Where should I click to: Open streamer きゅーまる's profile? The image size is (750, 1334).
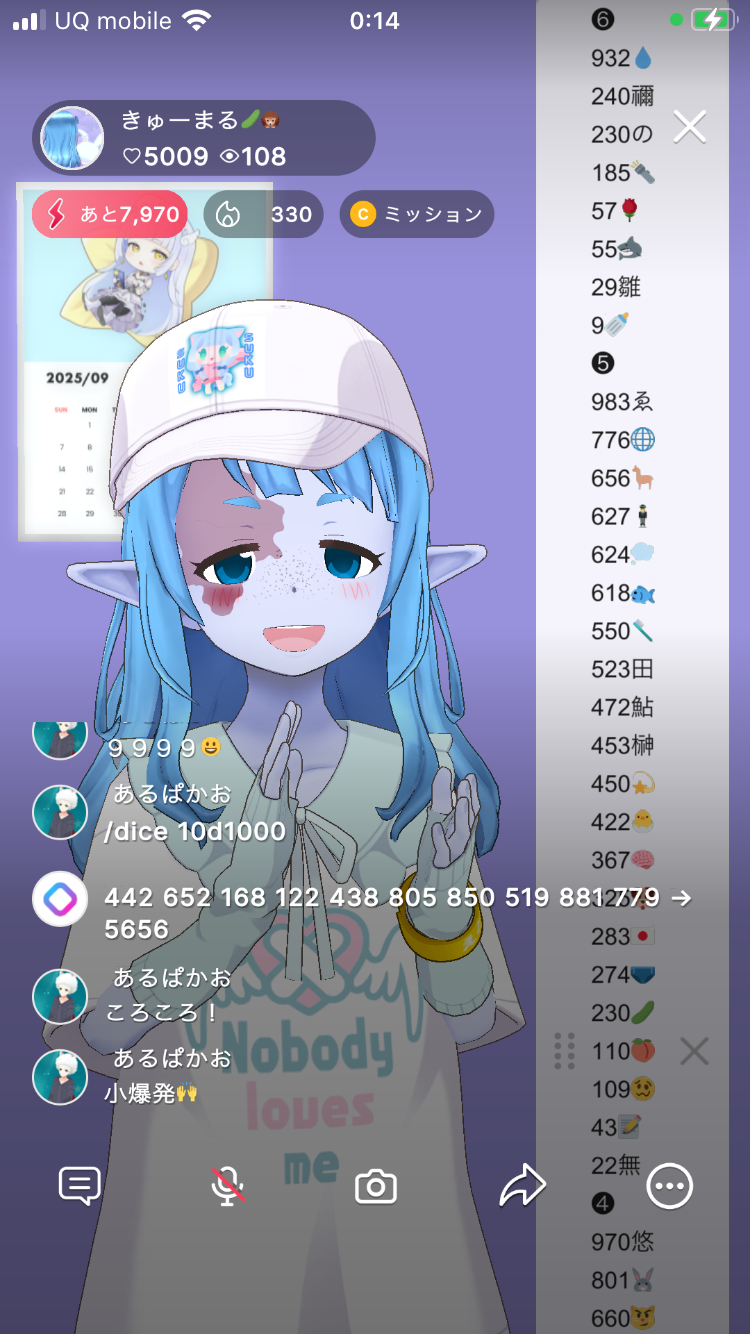[72, 138]
